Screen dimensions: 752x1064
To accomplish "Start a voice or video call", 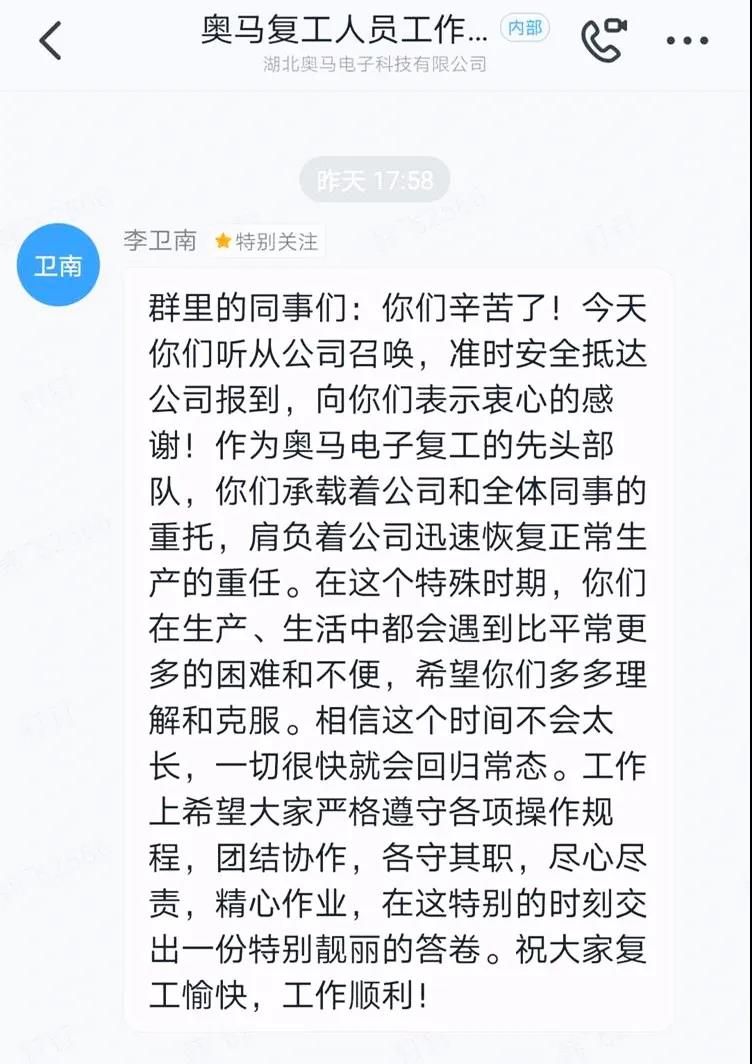I will 603,41.
